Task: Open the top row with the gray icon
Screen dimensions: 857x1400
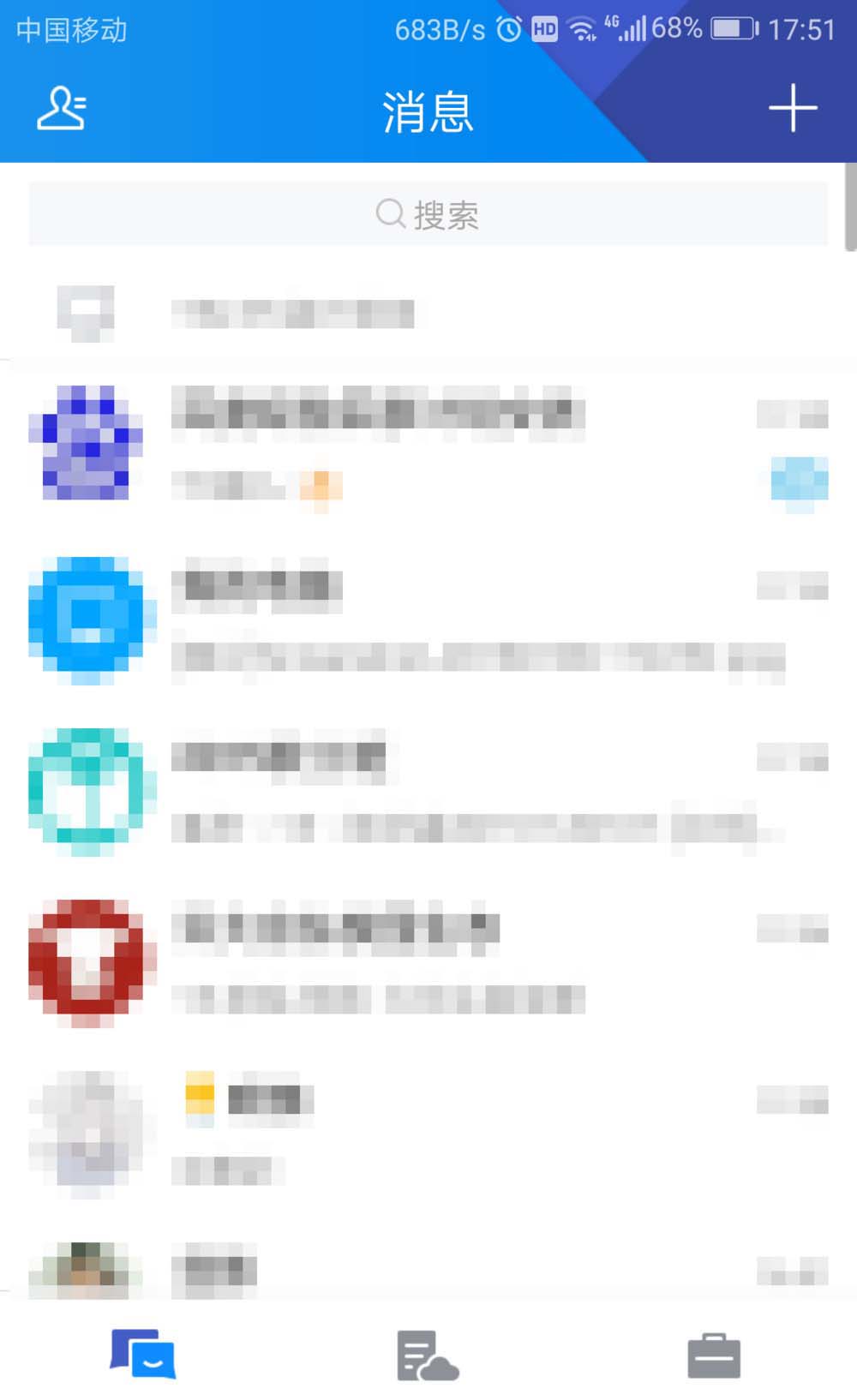Action: [428, 314]
